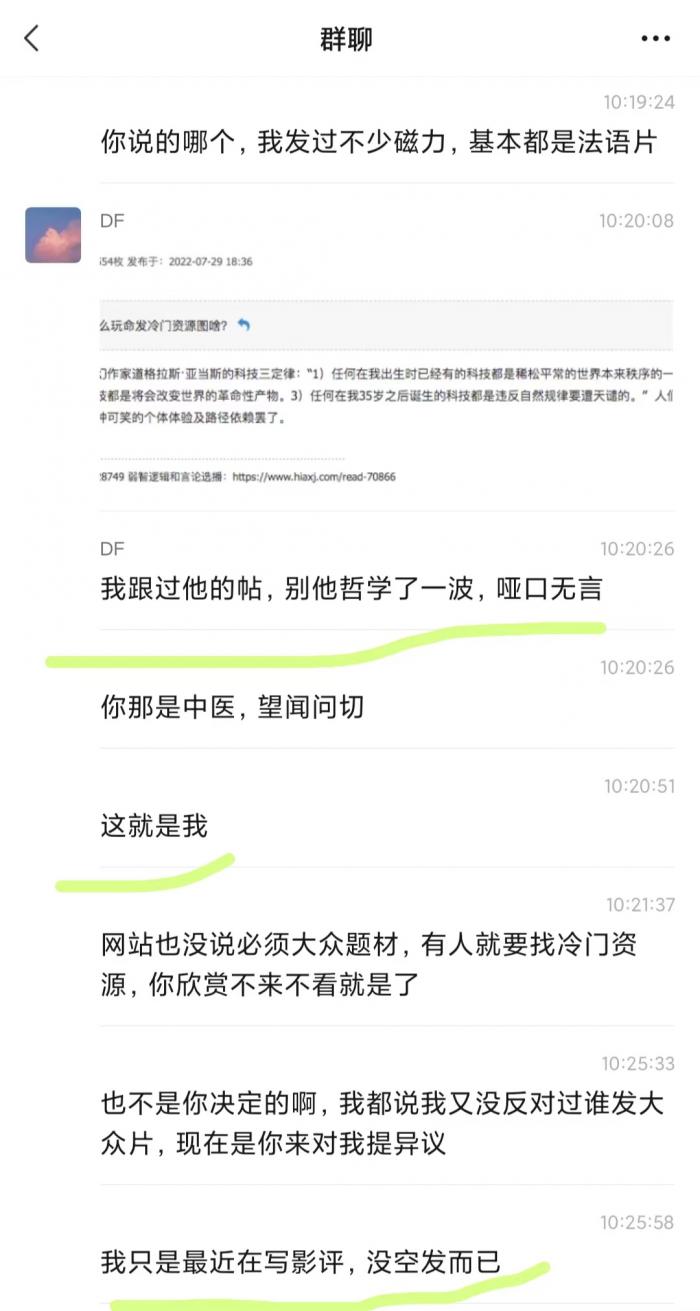
Task: View the screenshot image sent by DF
Action: 386,370
